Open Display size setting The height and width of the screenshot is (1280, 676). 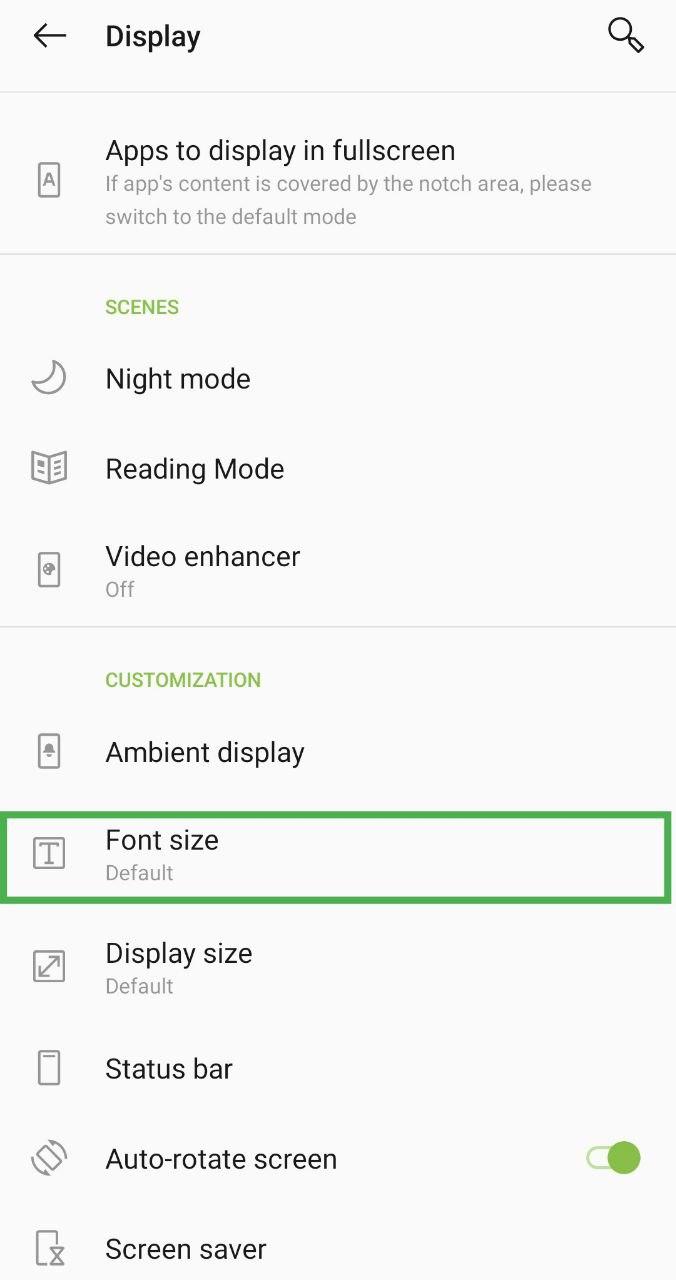[x=338, y=967]
